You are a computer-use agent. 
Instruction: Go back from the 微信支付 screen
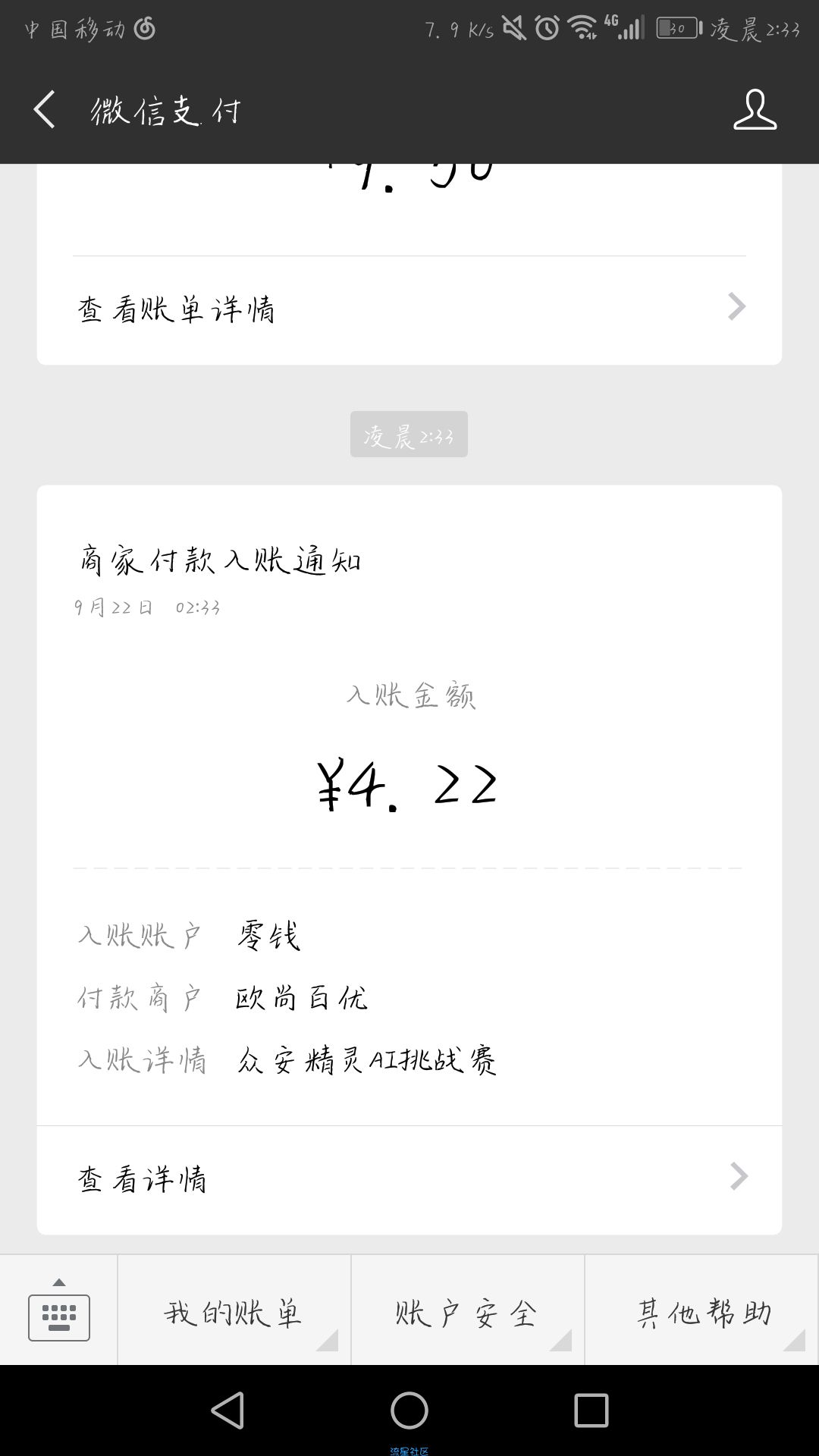(x=44, y=110)
